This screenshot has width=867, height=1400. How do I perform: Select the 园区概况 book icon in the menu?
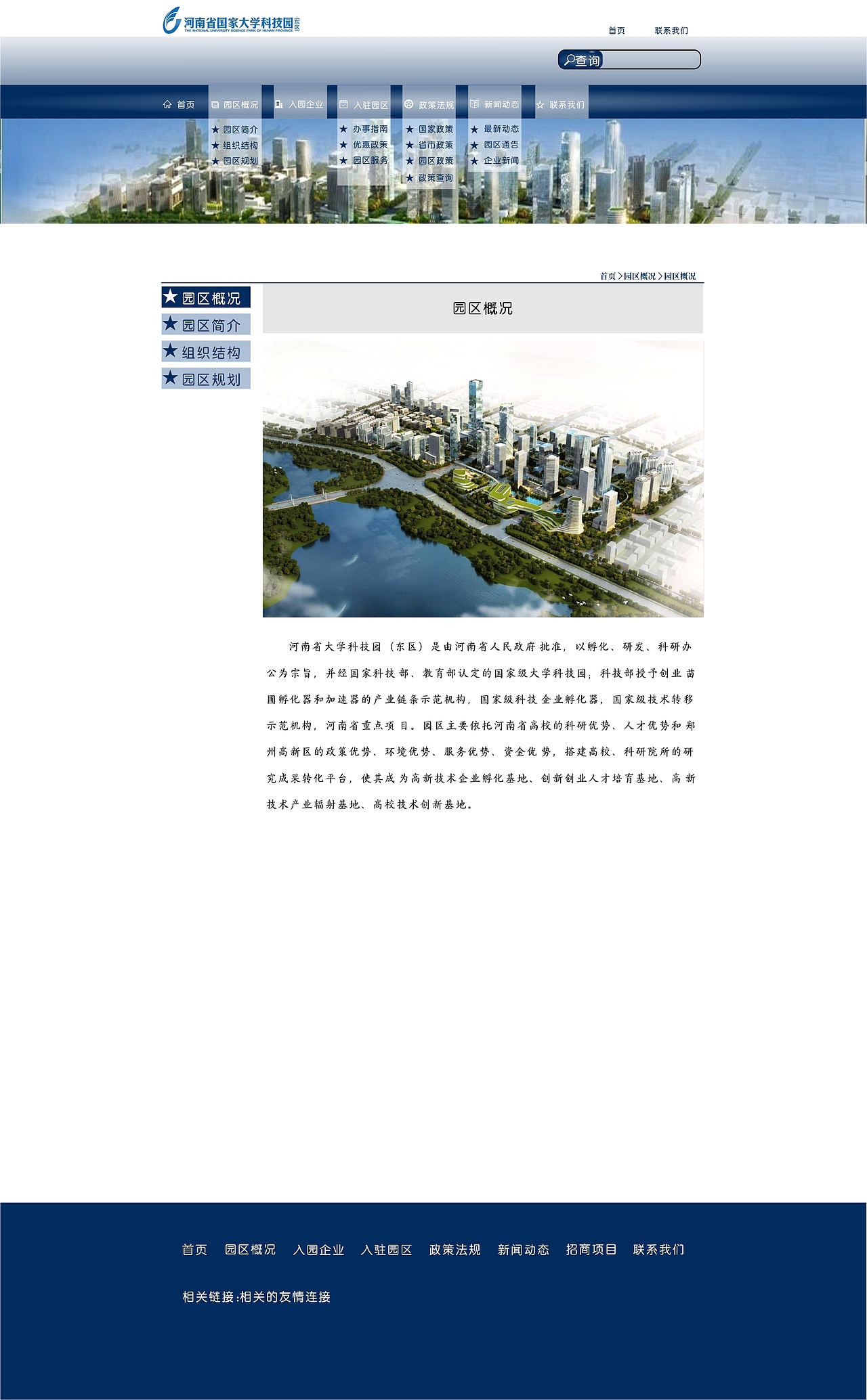click(213, 104)
